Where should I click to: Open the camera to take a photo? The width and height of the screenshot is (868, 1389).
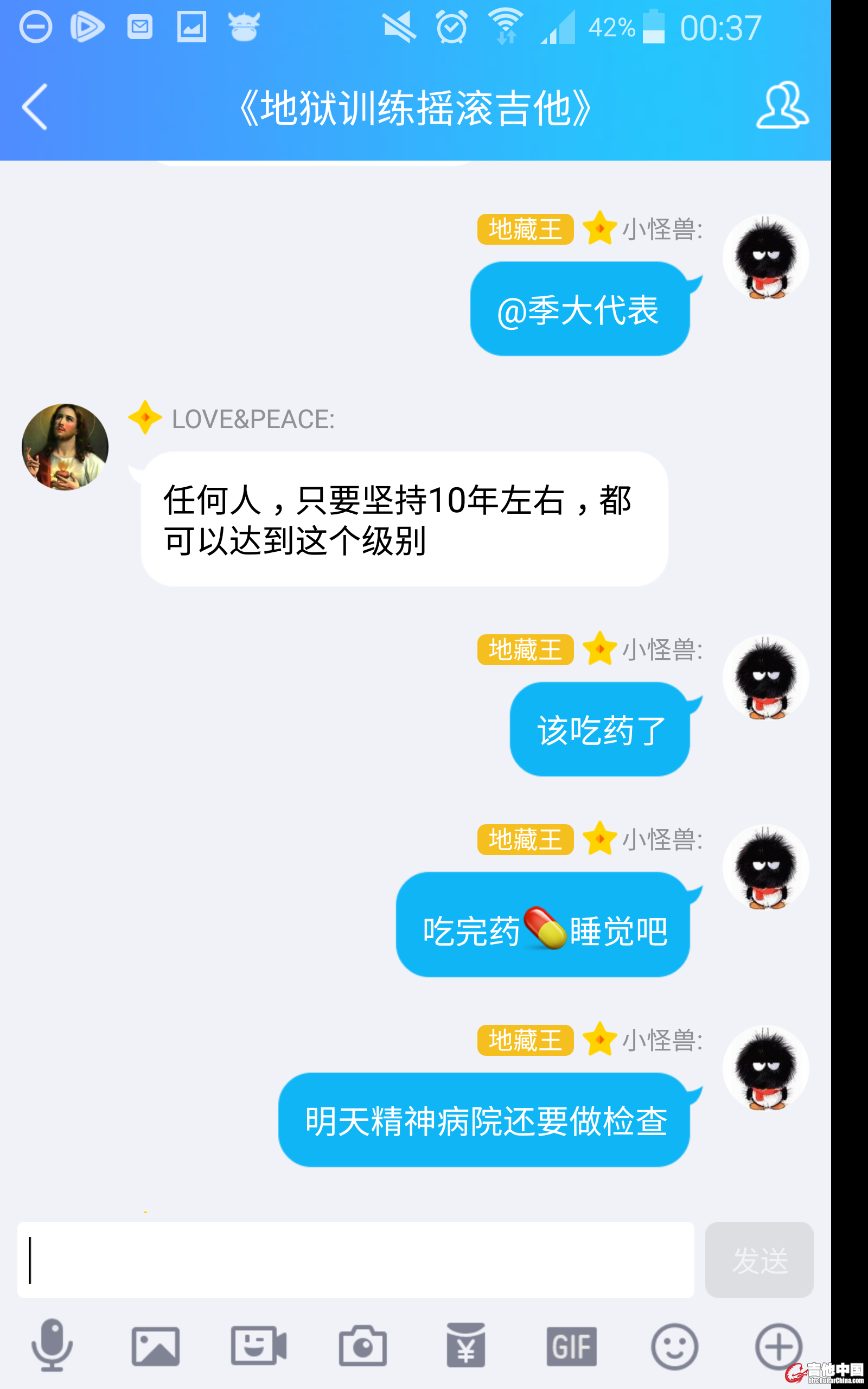tap(362, 1346)
